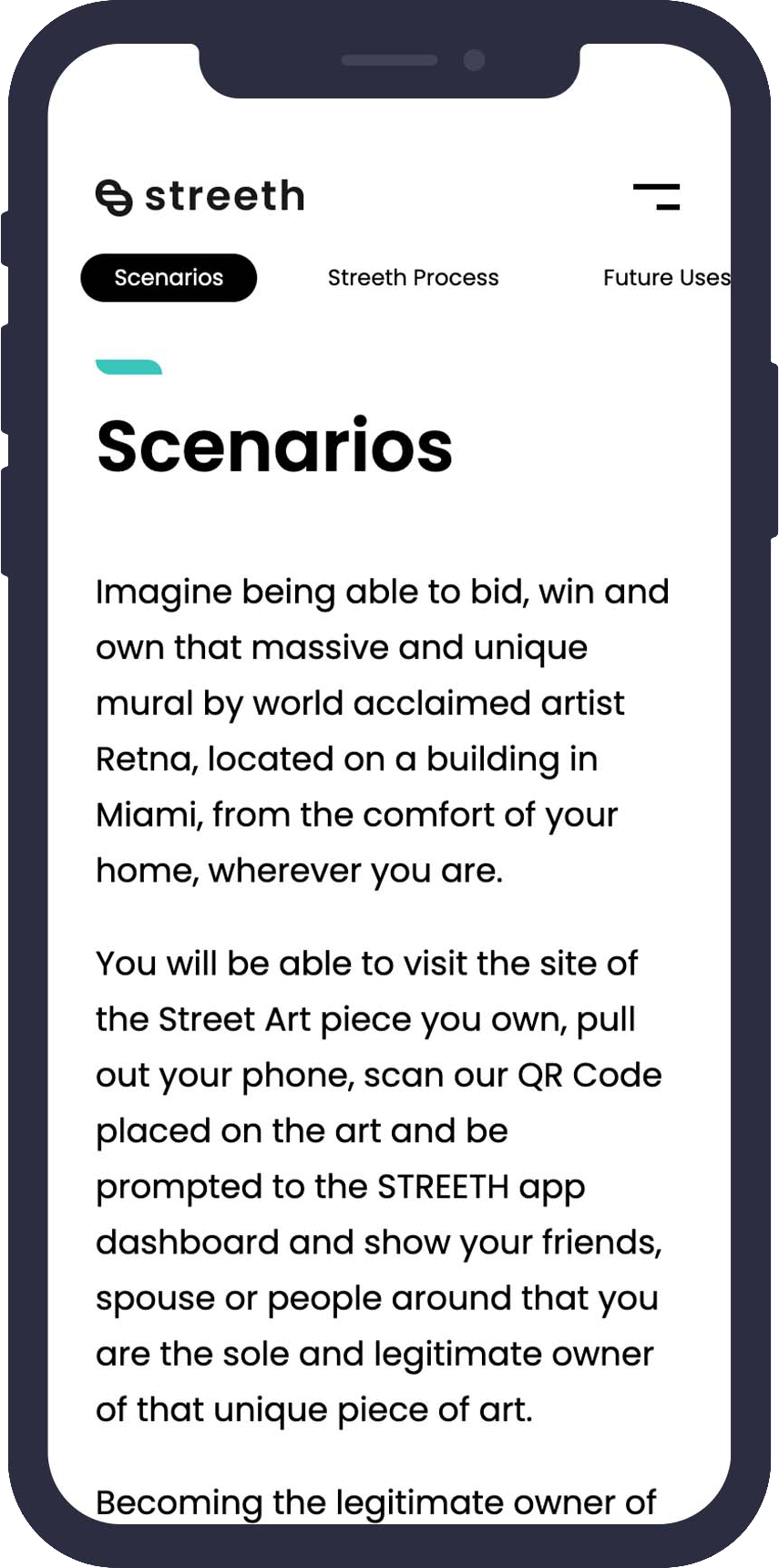This screenshot has height=1568, width=779.
Task: Open the hamburger menu
Action: pos(657,196)
